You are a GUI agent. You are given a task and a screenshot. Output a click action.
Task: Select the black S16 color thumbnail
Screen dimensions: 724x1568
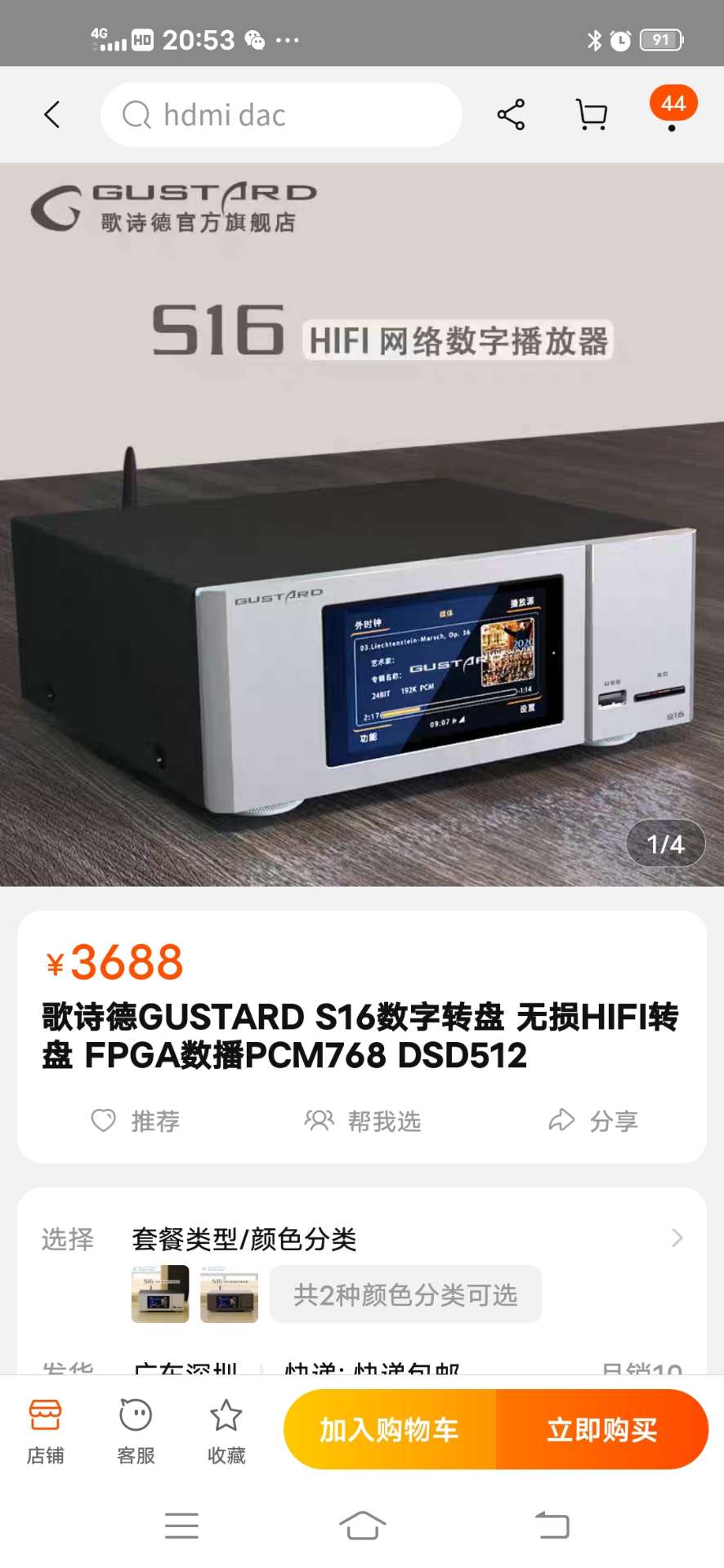(230, 1294)
